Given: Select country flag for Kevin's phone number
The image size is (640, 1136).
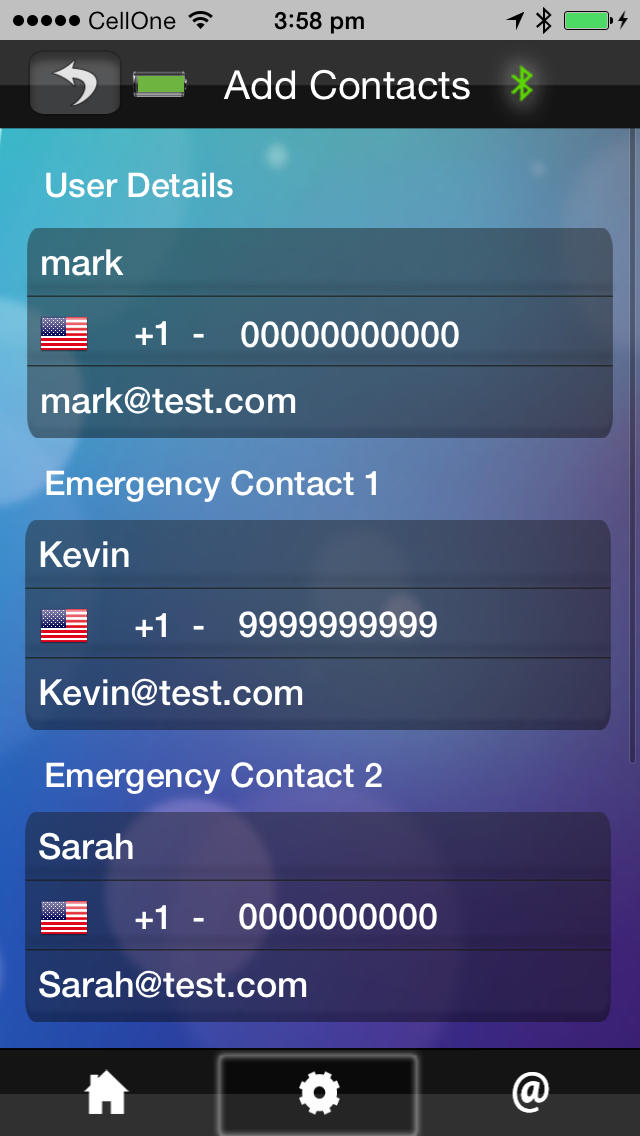Looking at the screenshot, I should tap(64, 625).
